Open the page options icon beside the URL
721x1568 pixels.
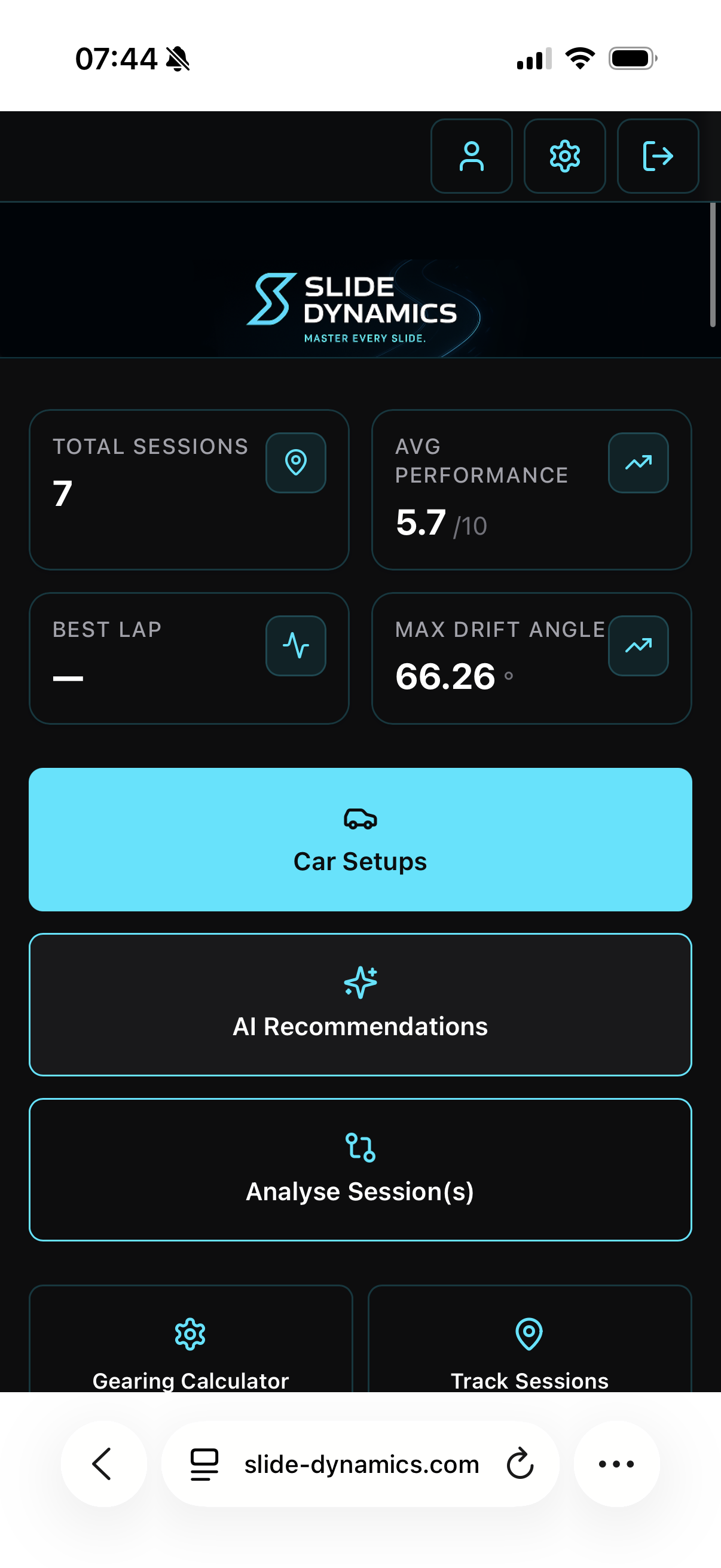[x=204, y=1463]
